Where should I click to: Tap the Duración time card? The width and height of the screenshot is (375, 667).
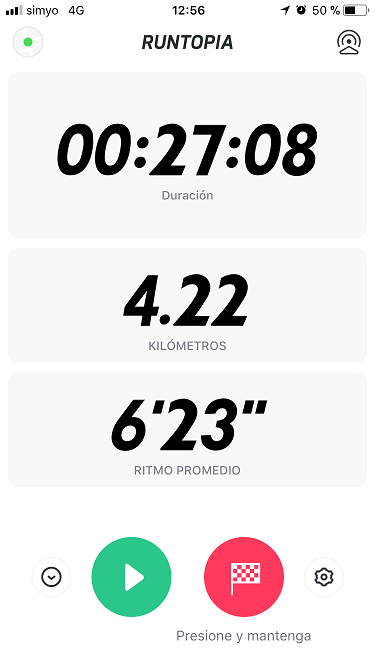188,155
